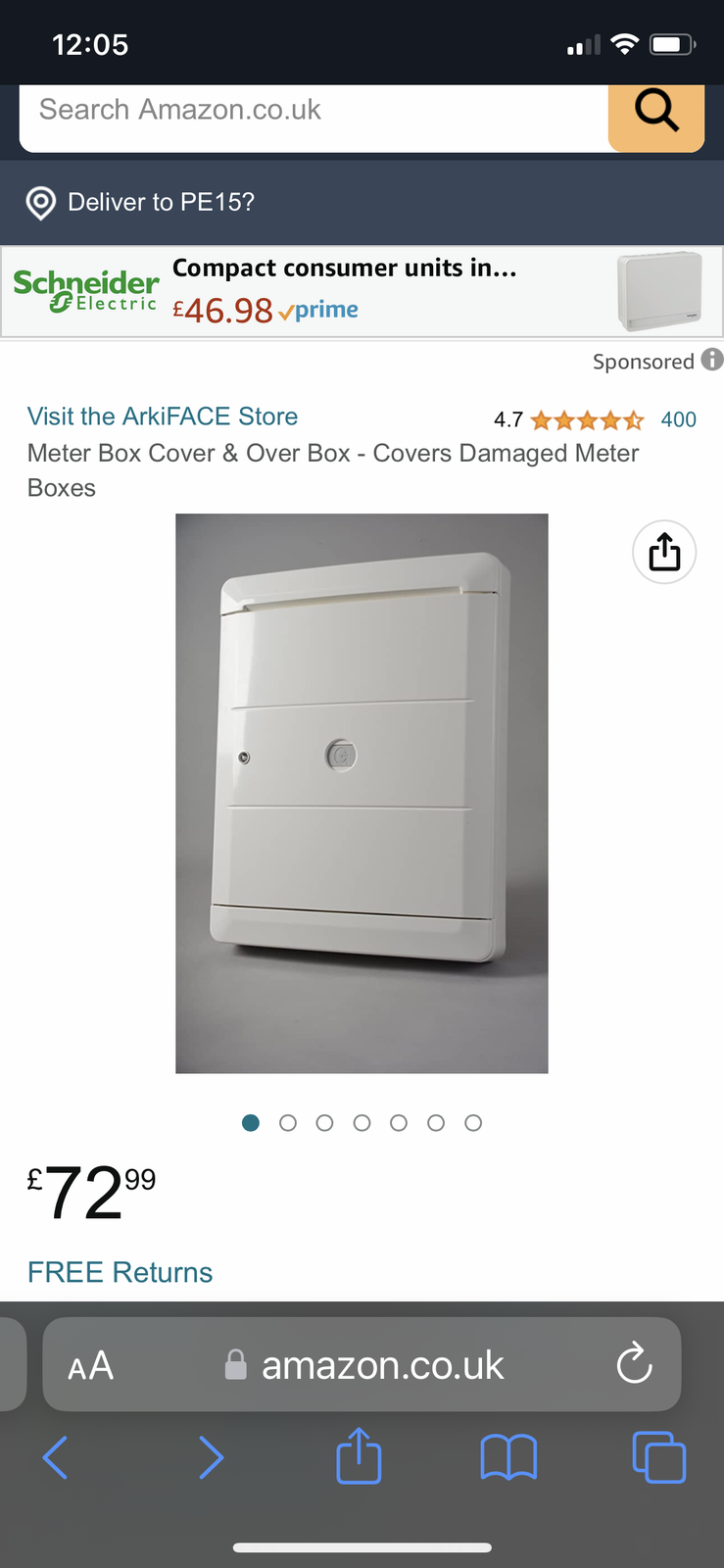Open the Safari bookmarks
Viewport: 724px width, 1568px height.
pos(508,1457)
